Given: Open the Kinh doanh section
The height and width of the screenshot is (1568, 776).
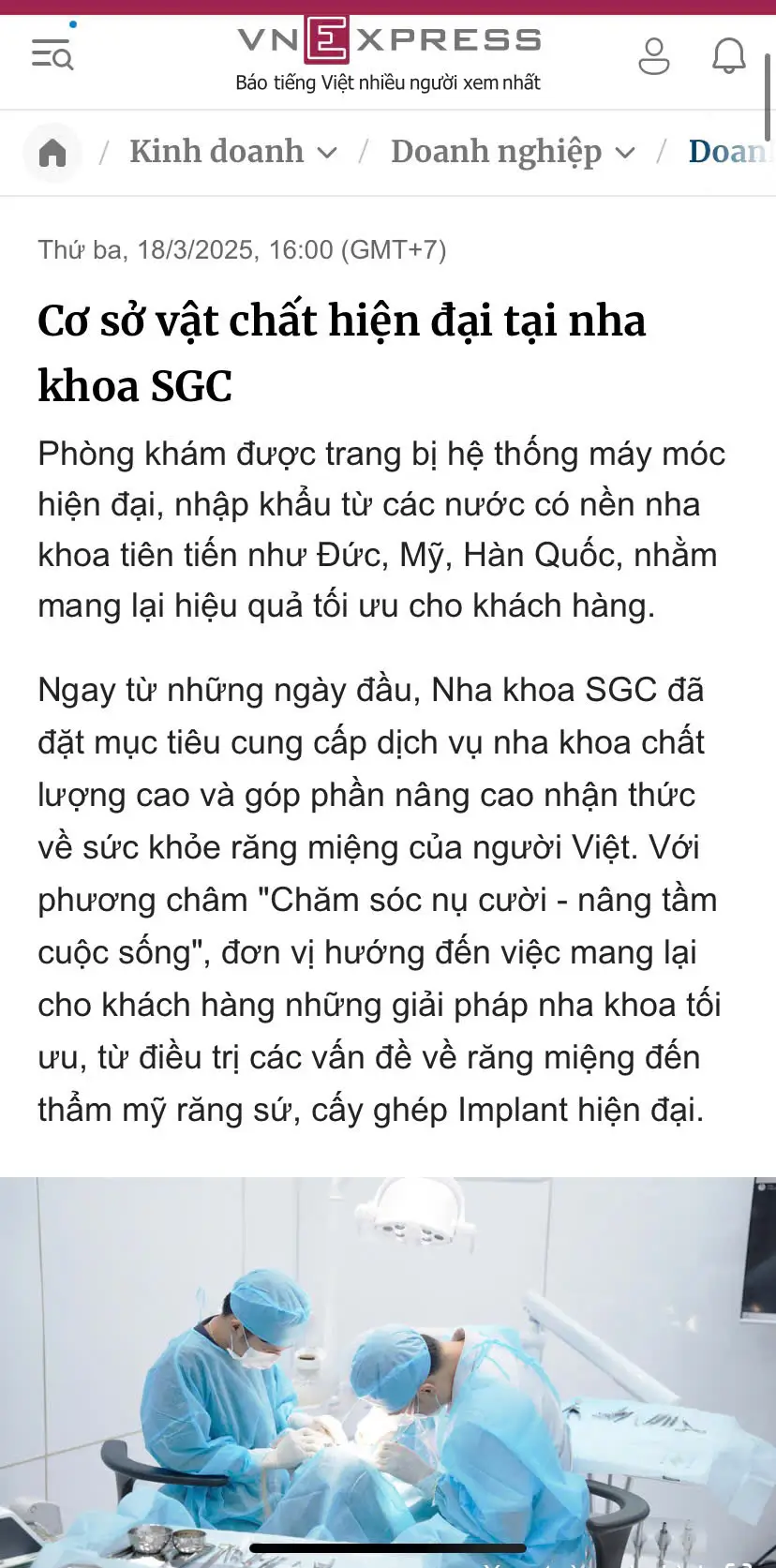Looking at the screenshot, I should pyautogui.click(x=216, y=152).
